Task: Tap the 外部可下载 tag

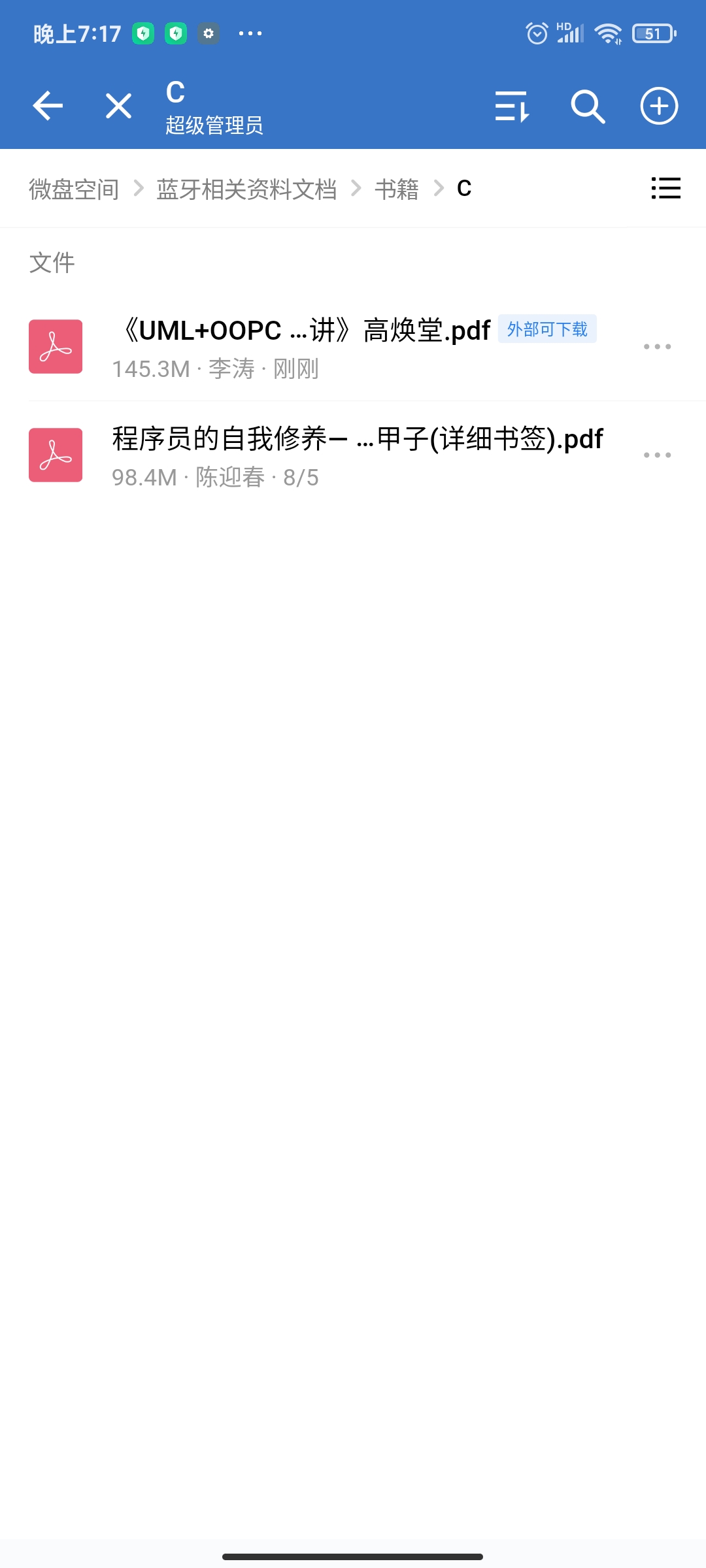Action: click(x=548, y=330)
